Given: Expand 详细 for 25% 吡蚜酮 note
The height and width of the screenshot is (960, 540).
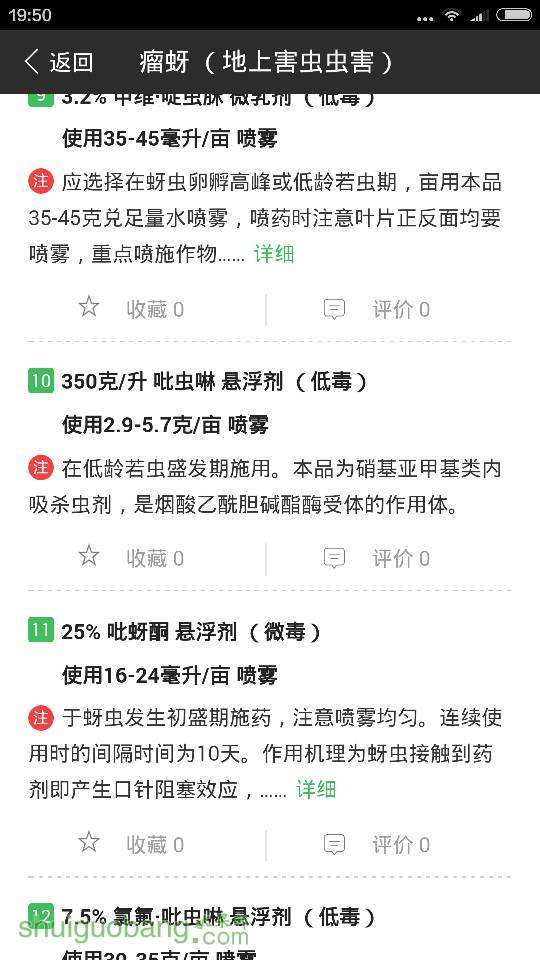Looking at the screenshot, I should point(316,789).
